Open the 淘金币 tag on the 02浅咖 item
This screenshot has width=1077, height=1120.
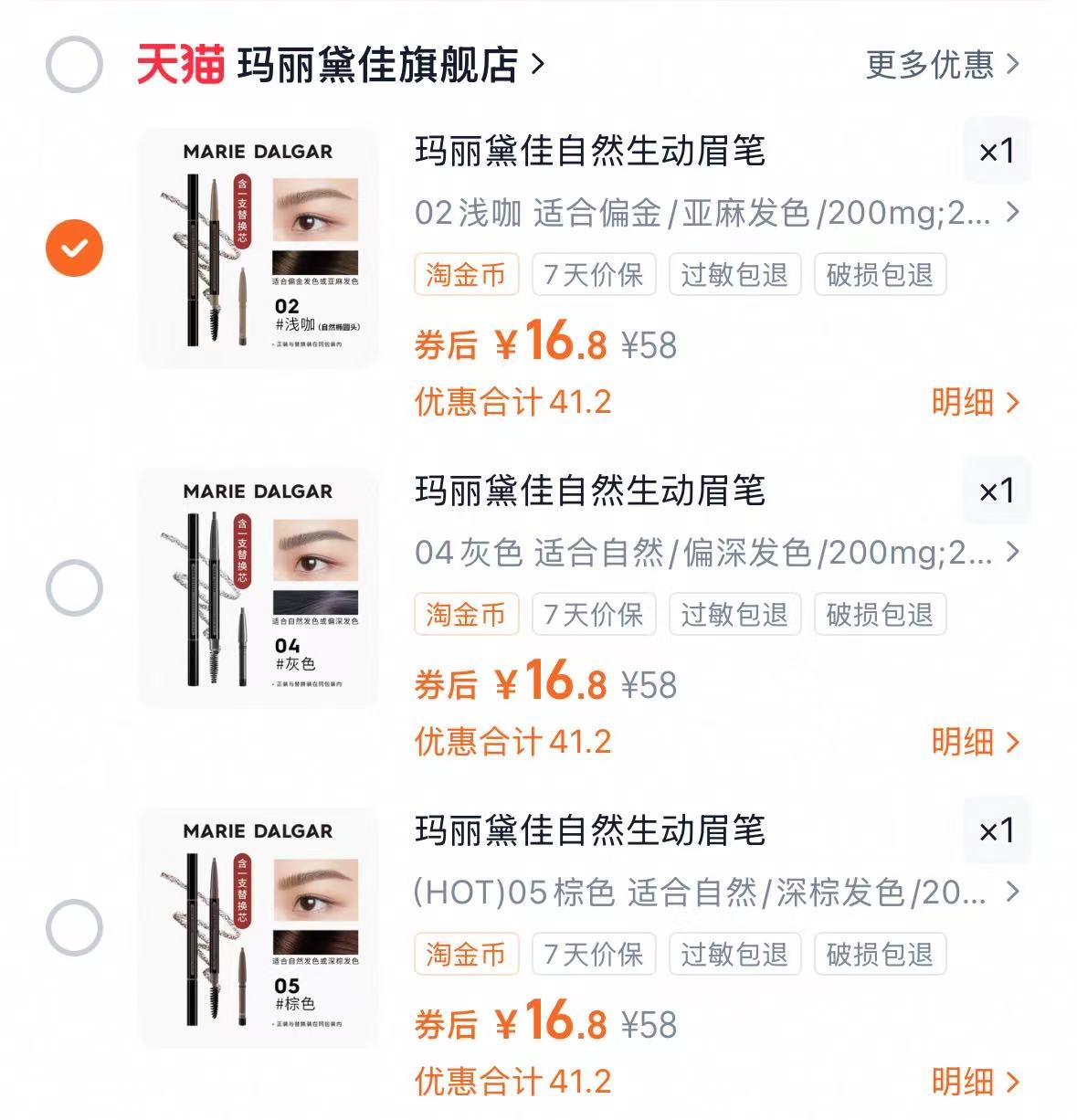point(466,274)
